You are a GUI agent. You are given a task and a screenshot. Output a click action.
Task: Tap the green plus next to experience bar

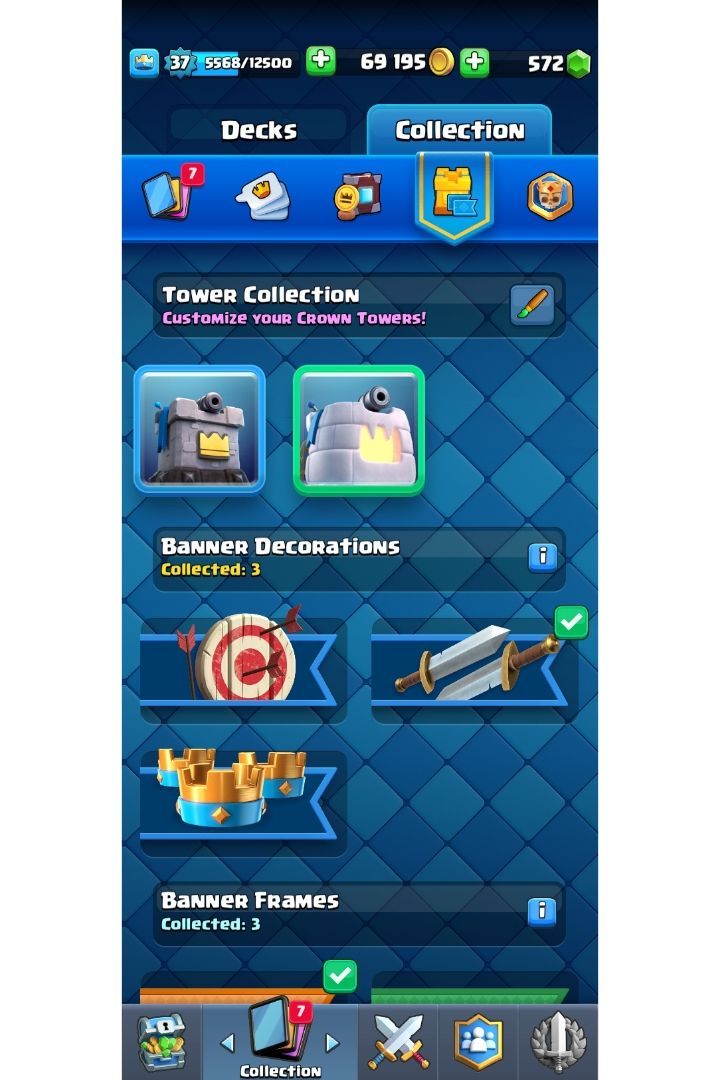click(x=320, y=62)
